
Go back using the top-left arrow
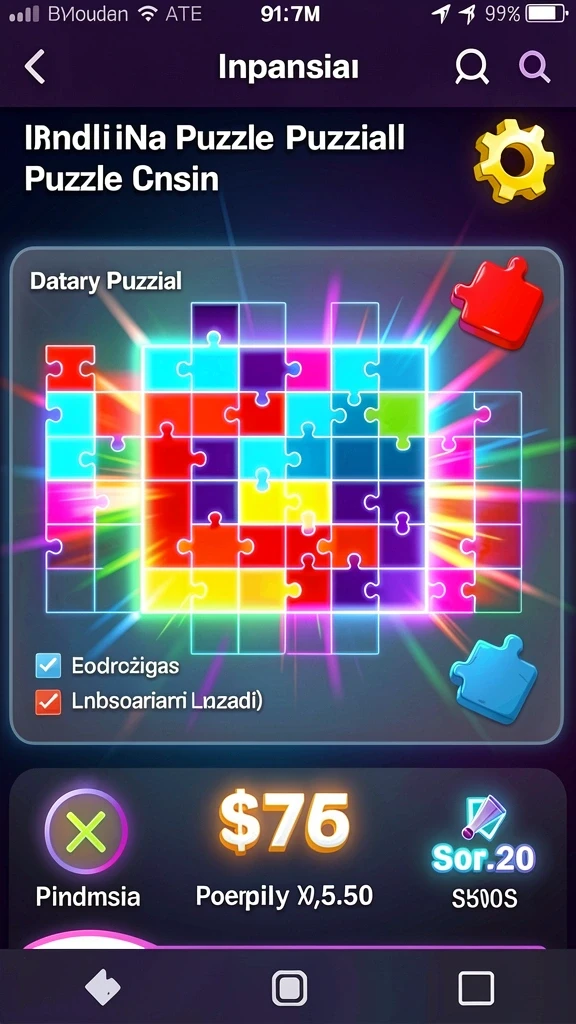coord(35,67)
